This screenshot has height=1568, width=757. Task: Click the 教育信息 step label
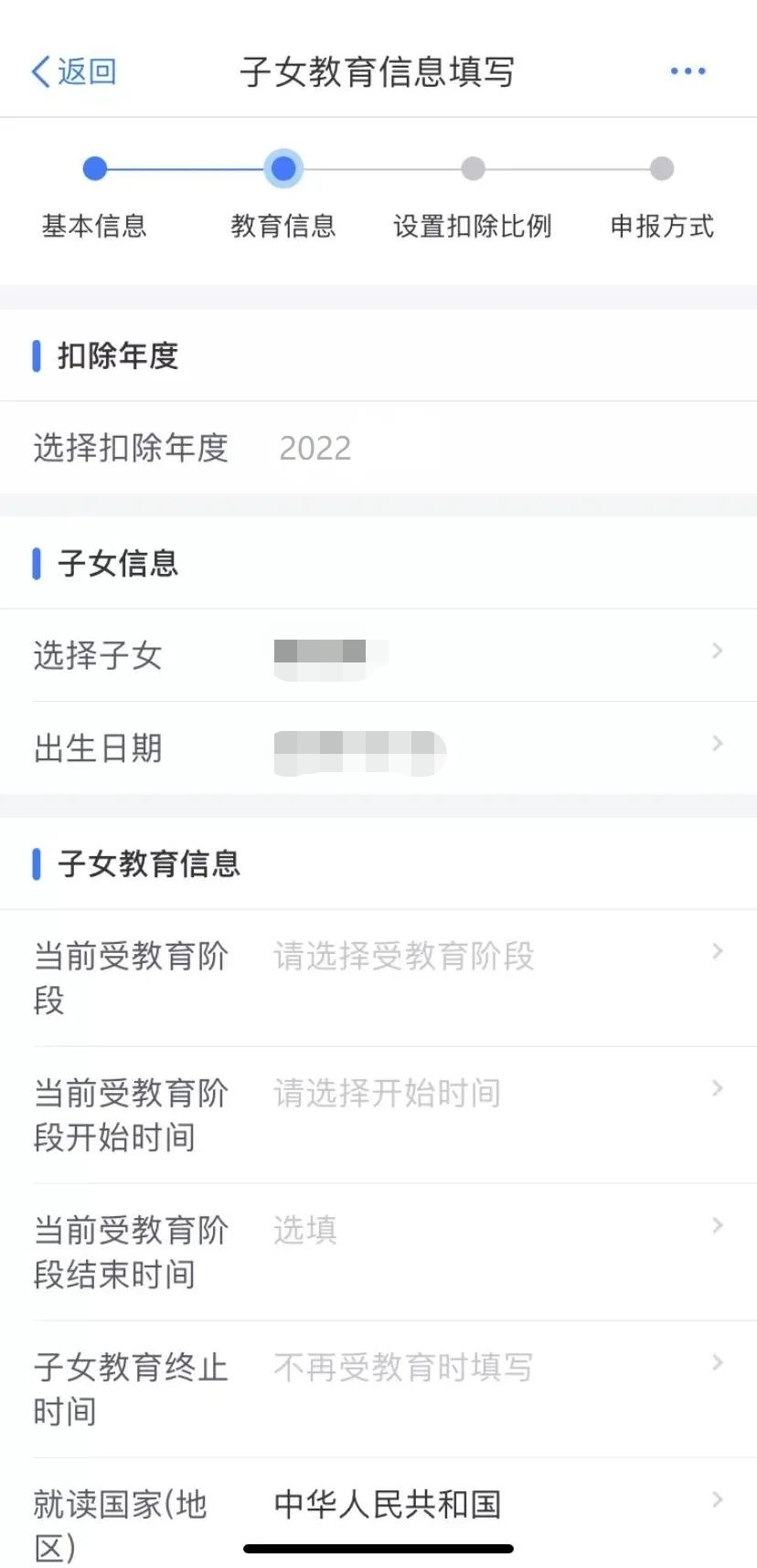pyautogui.click(x=283, y=227)
